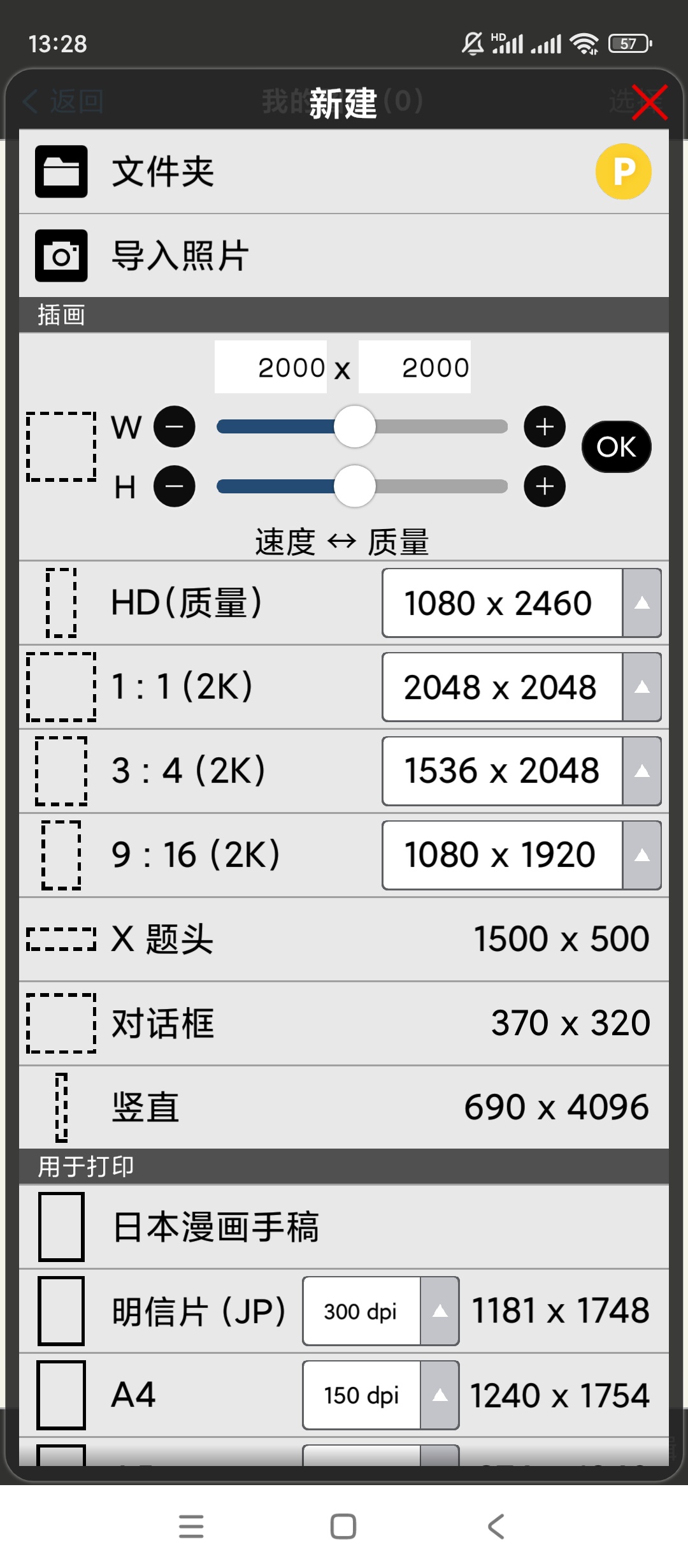The image size is (688, 1568).
Task: Change the 明信片 (JP) dpi dropdown
Action: 380,1311
